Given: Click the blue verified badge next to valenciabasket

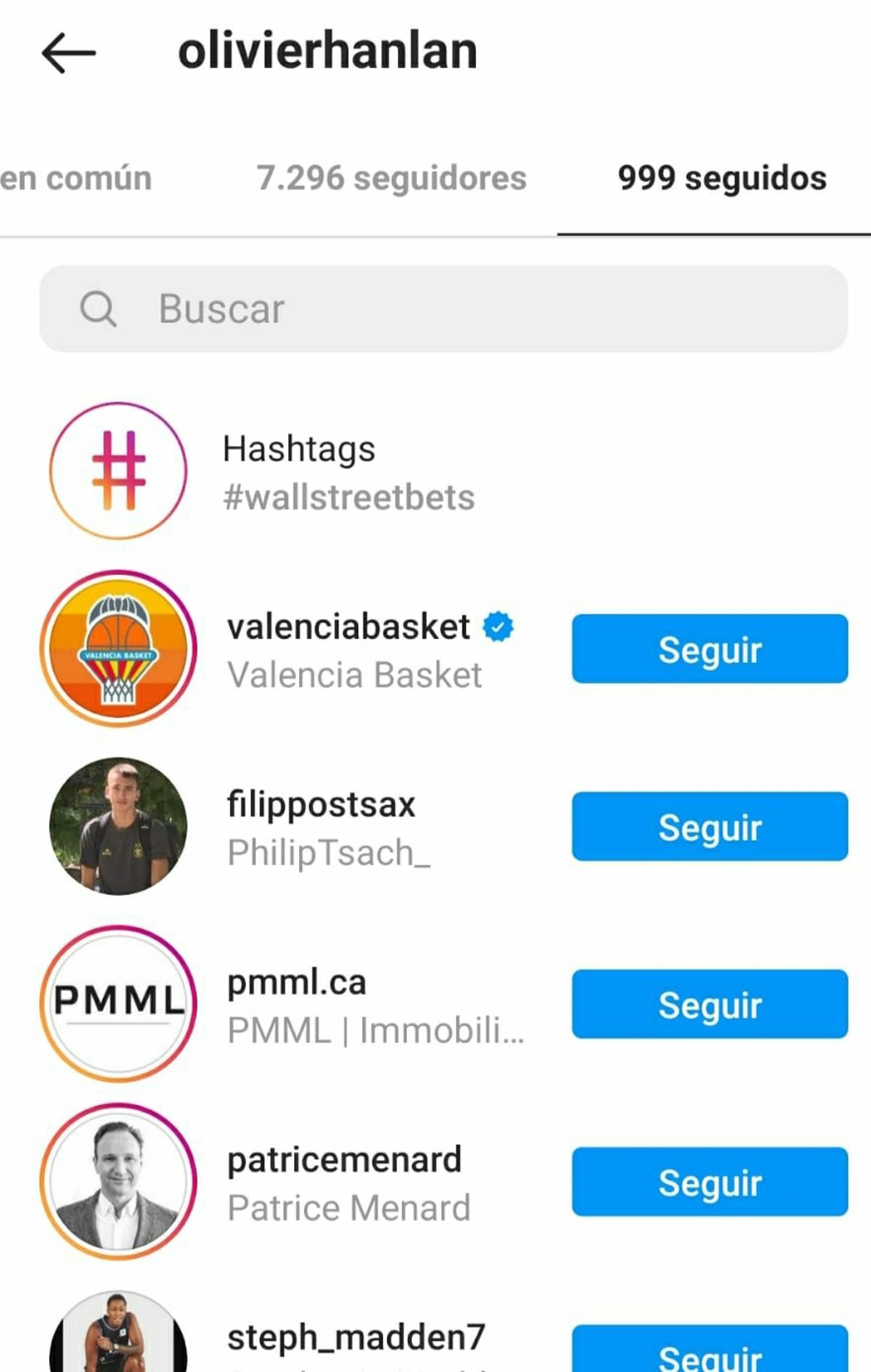Looking at the screenshot, I should [x=499, y=625].
